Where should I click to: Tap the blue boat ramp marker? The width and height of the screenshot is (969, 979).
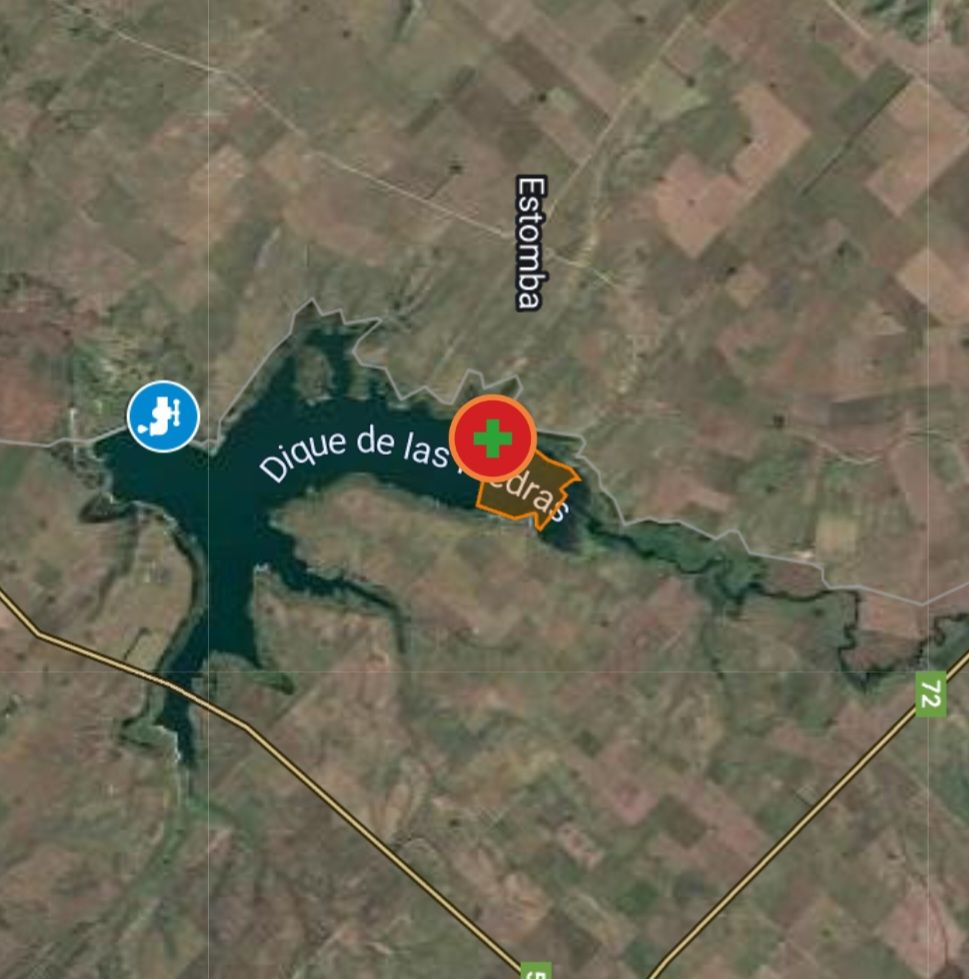[163, 416]
